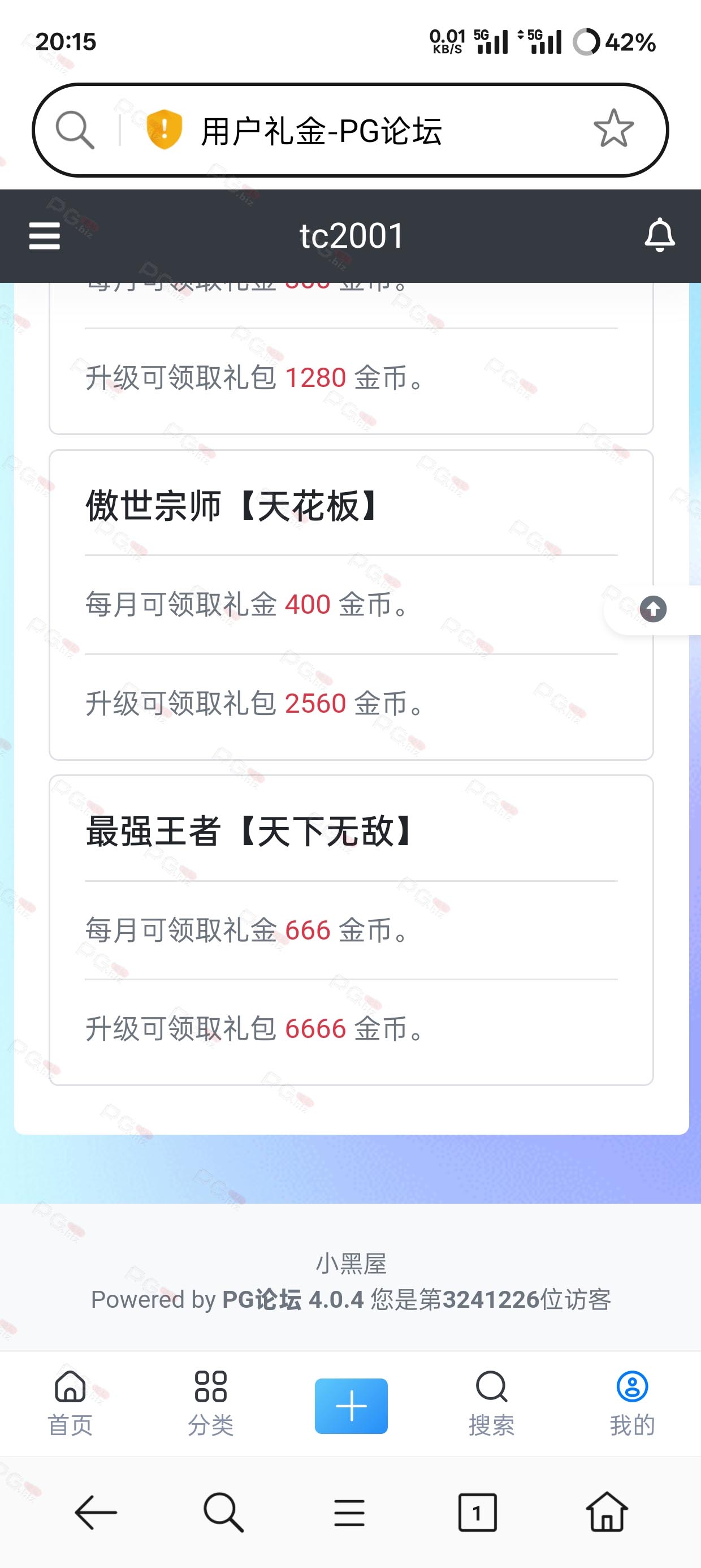This screenshot has height=1568, width=701.
Task: Open the browser tab switcher
Action: pos(477,1512)
